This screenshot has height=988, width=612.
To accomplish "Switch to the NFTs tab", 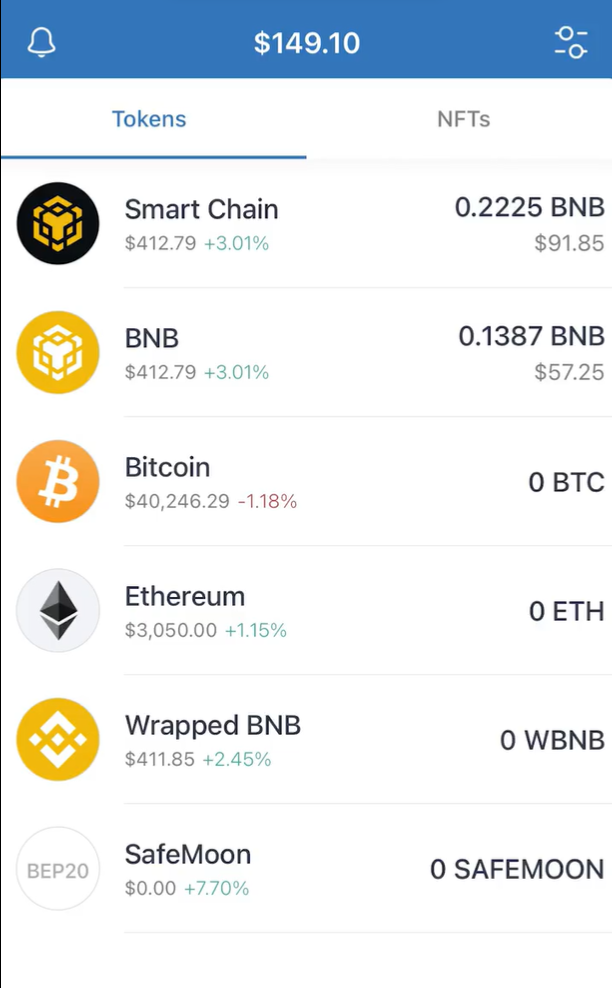I will click(463, 119).
